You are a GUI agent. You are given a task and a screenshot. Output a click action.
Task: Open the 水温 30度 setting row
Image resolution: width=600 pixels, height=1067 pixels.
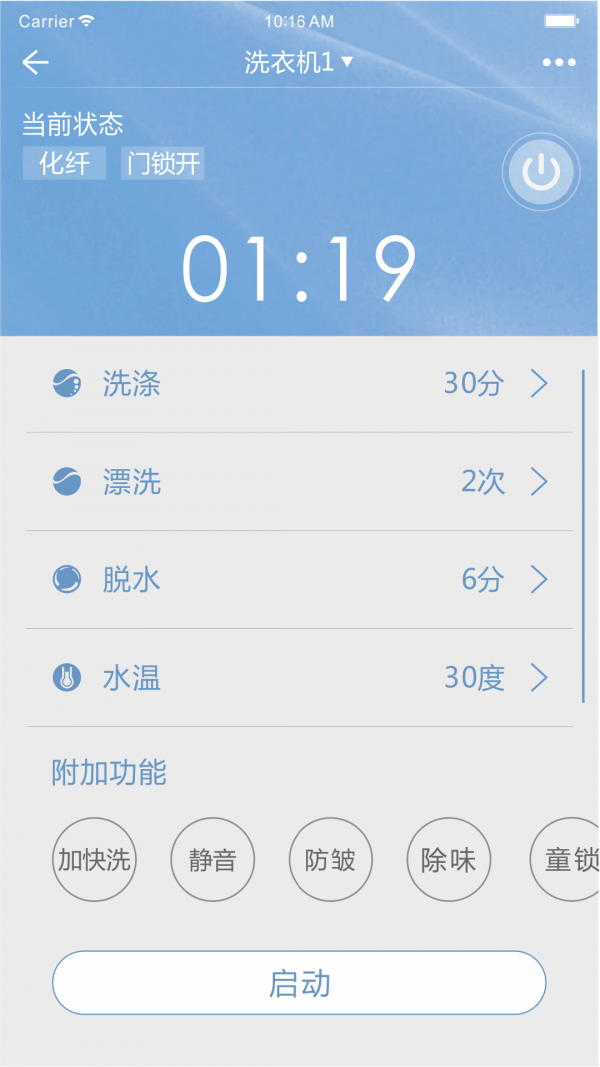pos(299,678)
